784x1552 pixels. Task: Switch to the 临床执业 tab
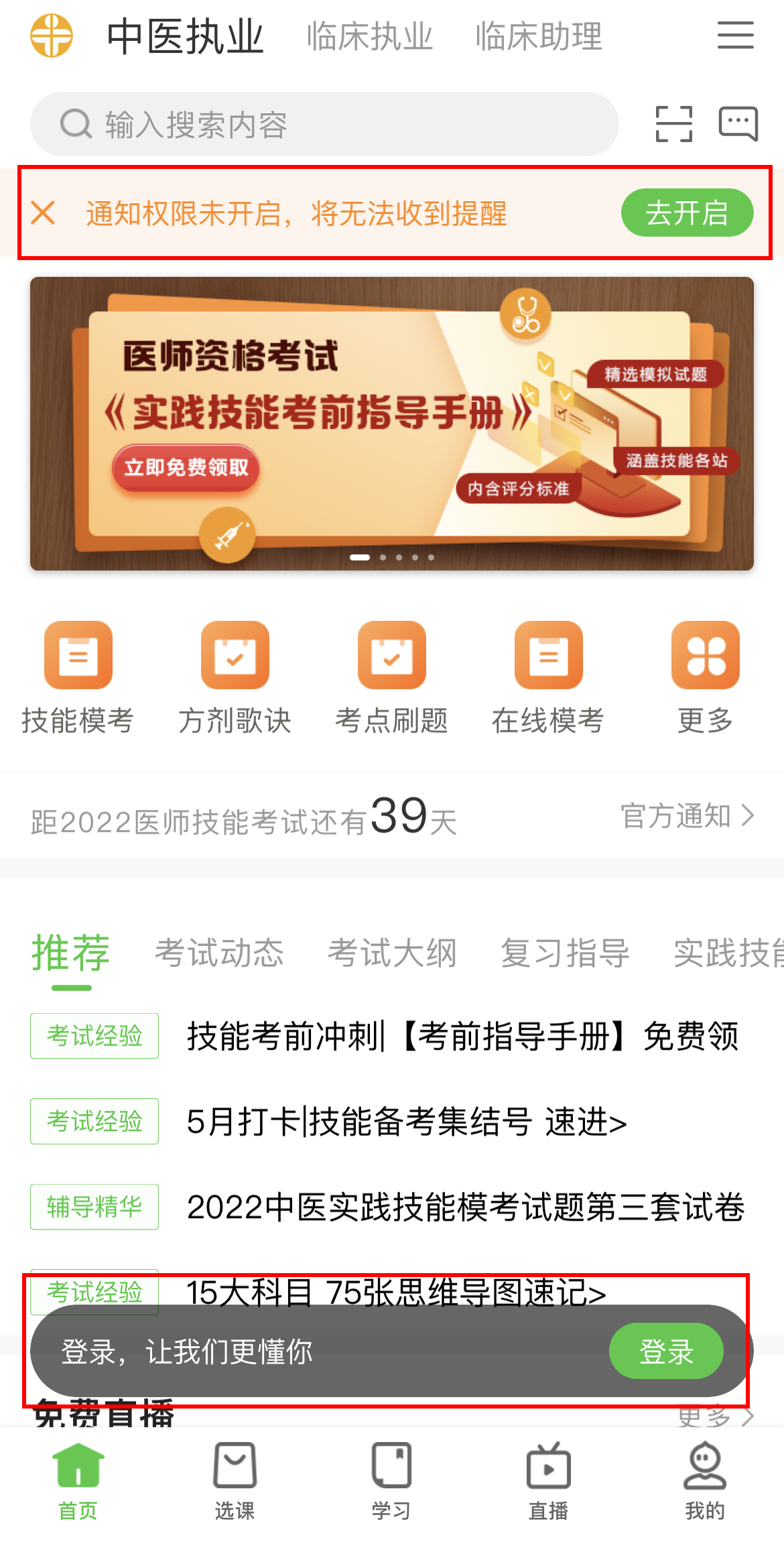point(369,37)
